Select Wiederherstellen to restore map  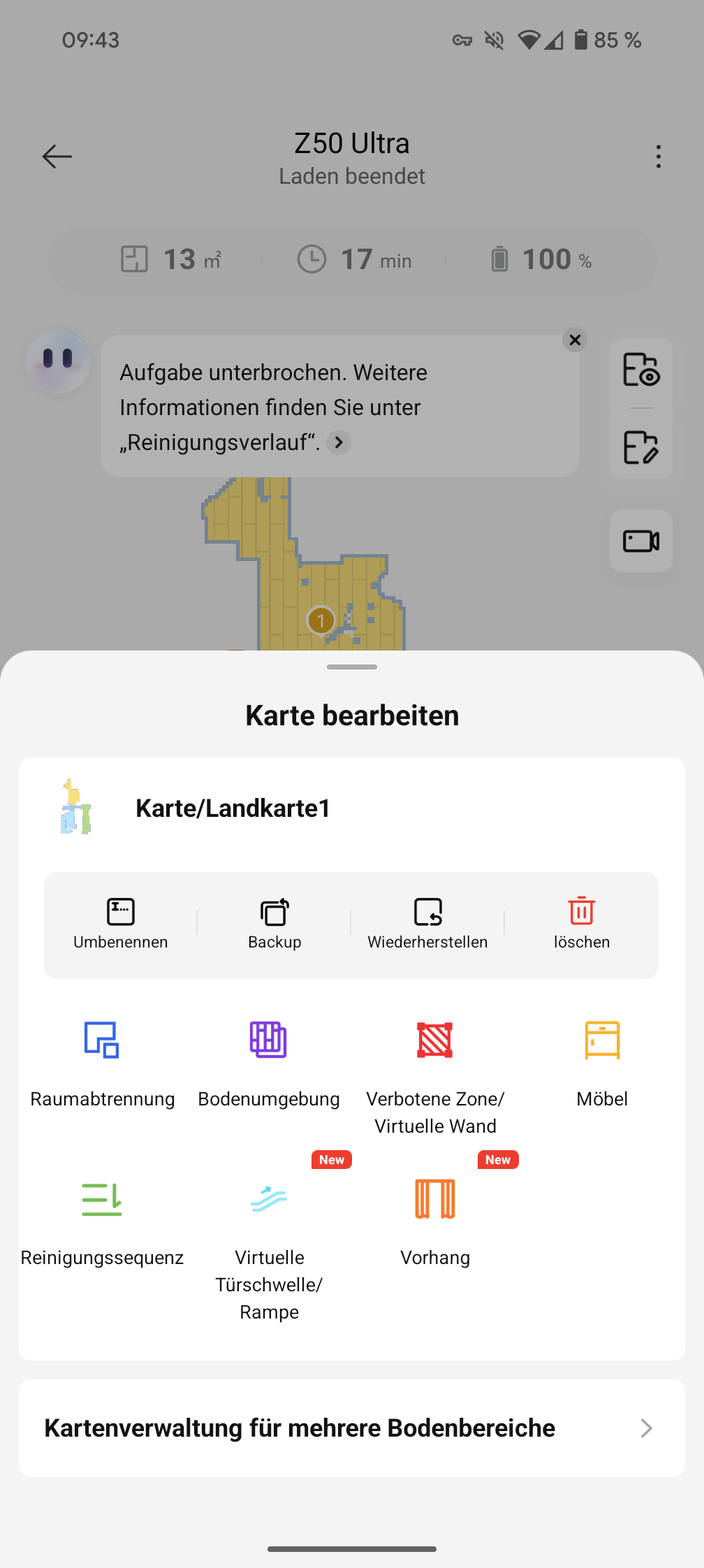[x=427, y=924]
